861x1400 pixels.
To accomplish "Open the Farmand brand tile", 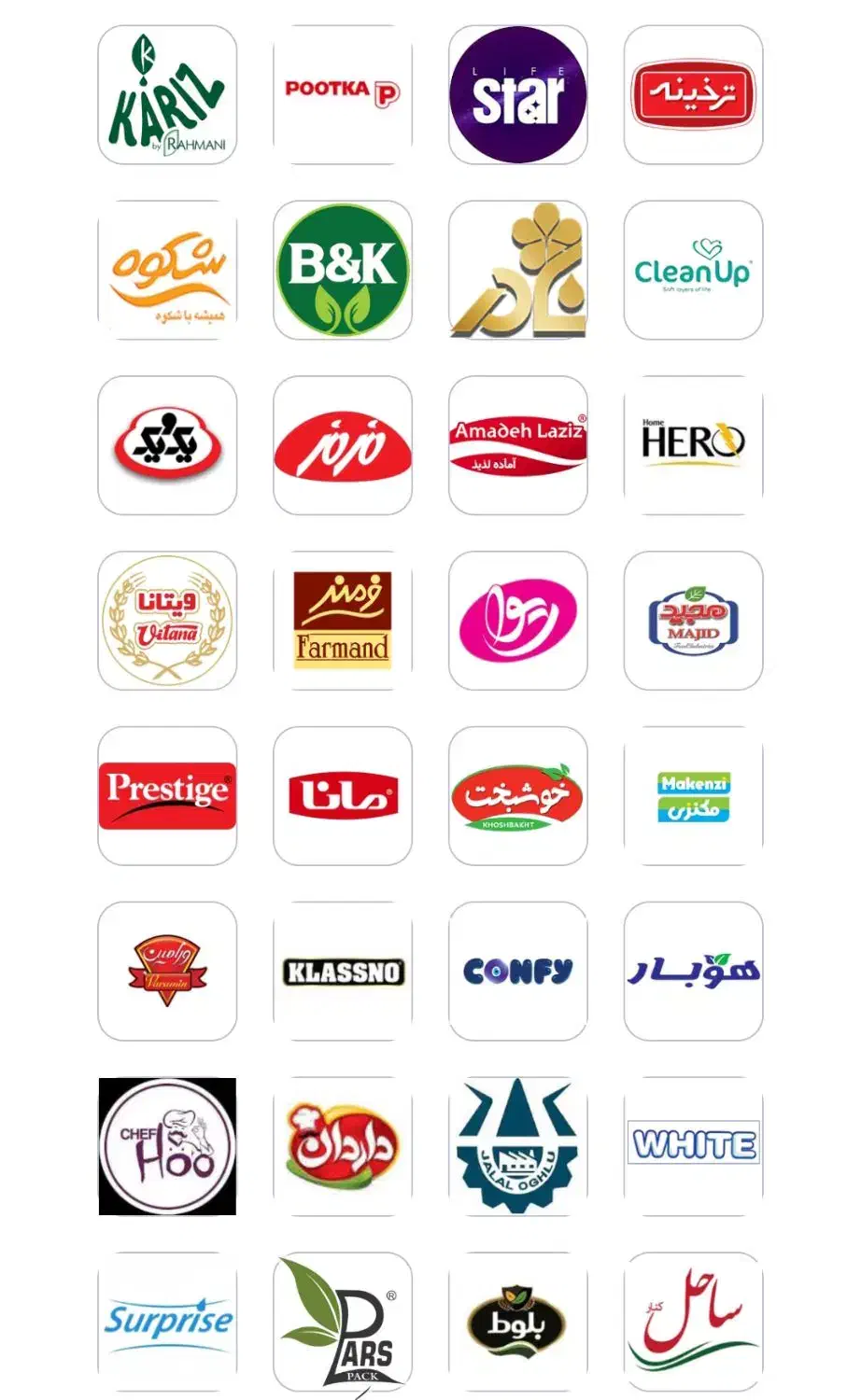I will click(x=343, y=622).
